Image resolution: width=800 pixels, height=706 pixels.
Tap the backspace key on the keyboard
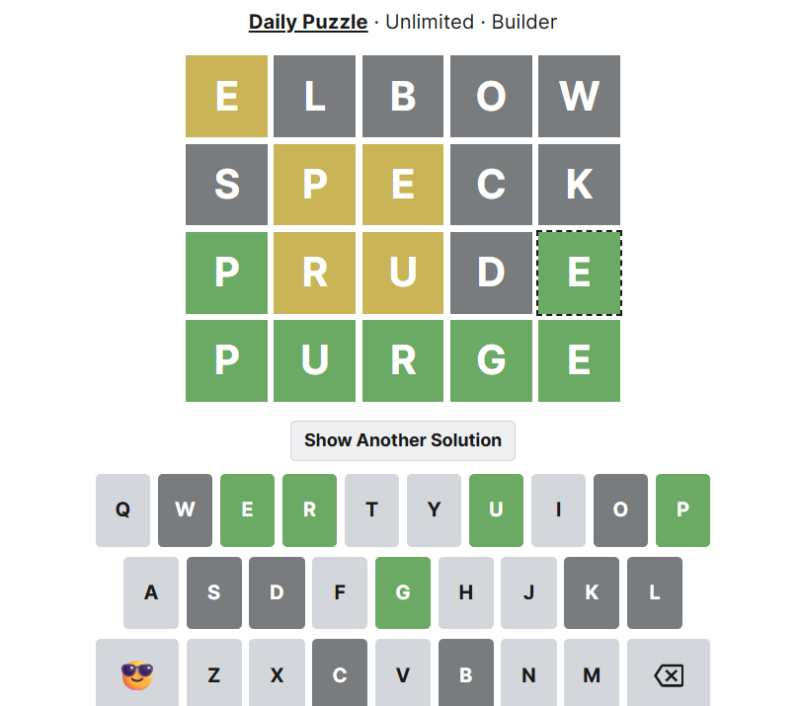click(668, 673)
